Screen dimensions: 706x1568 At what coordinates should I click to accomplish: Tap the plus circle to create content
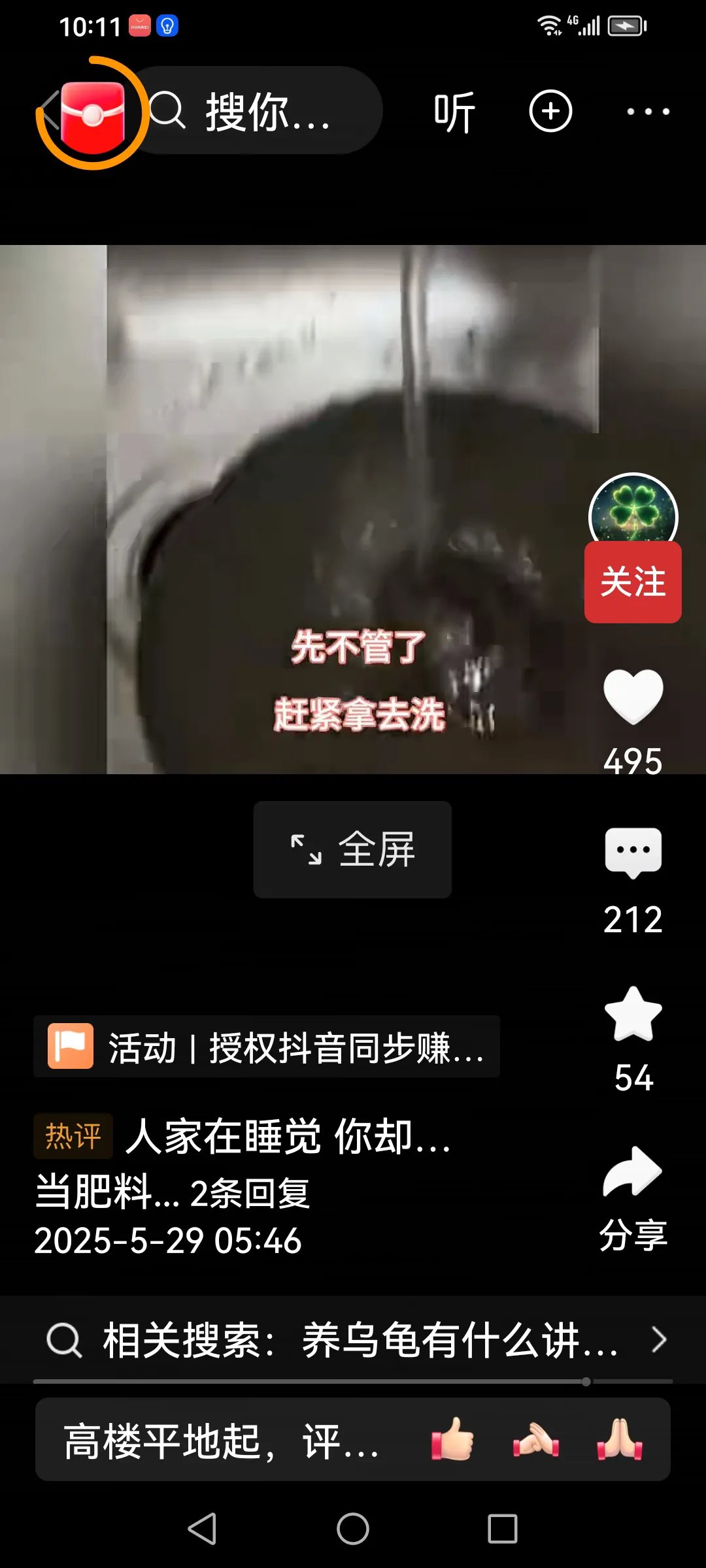point(550,111)
